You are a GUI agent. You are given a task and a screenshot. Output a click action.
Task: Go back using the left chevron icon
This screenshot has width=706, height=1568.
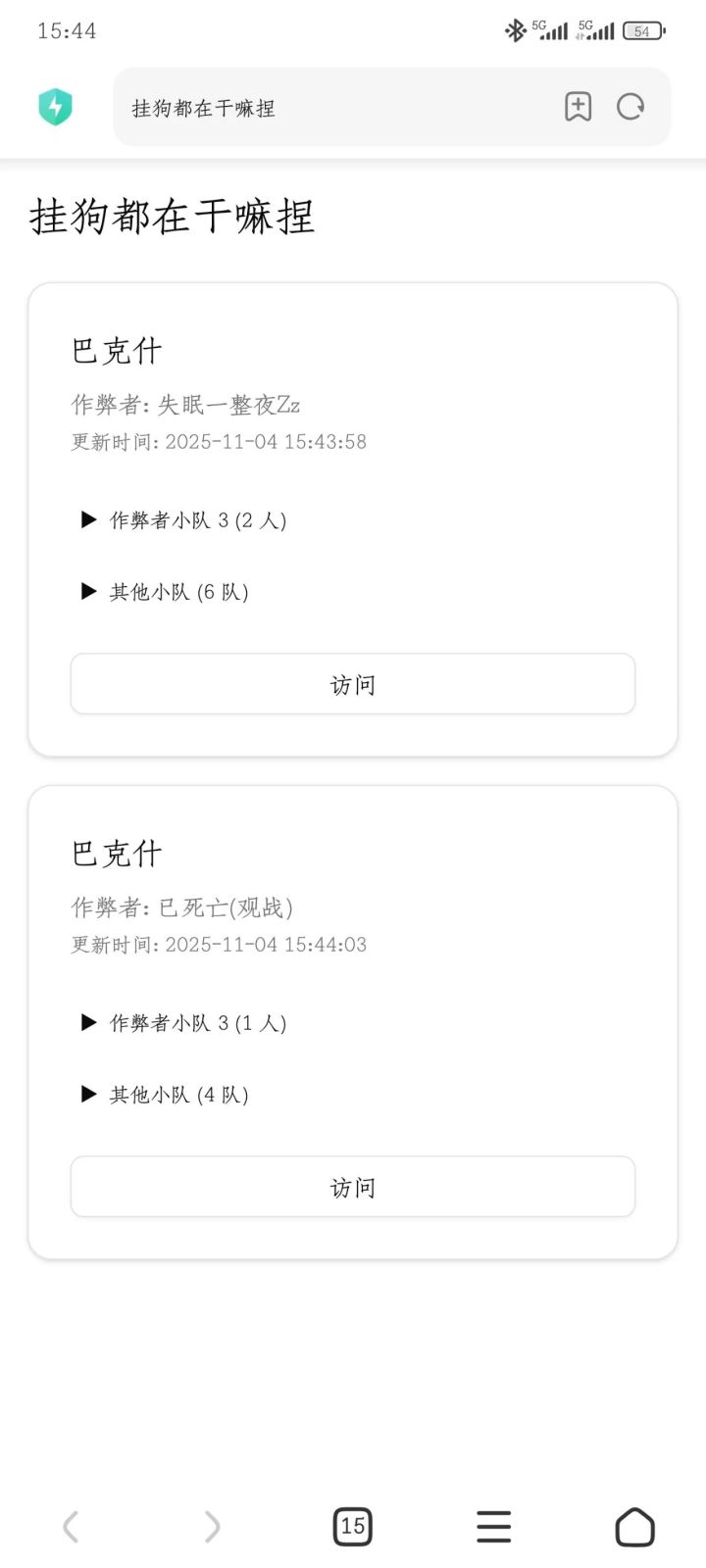71,1526
